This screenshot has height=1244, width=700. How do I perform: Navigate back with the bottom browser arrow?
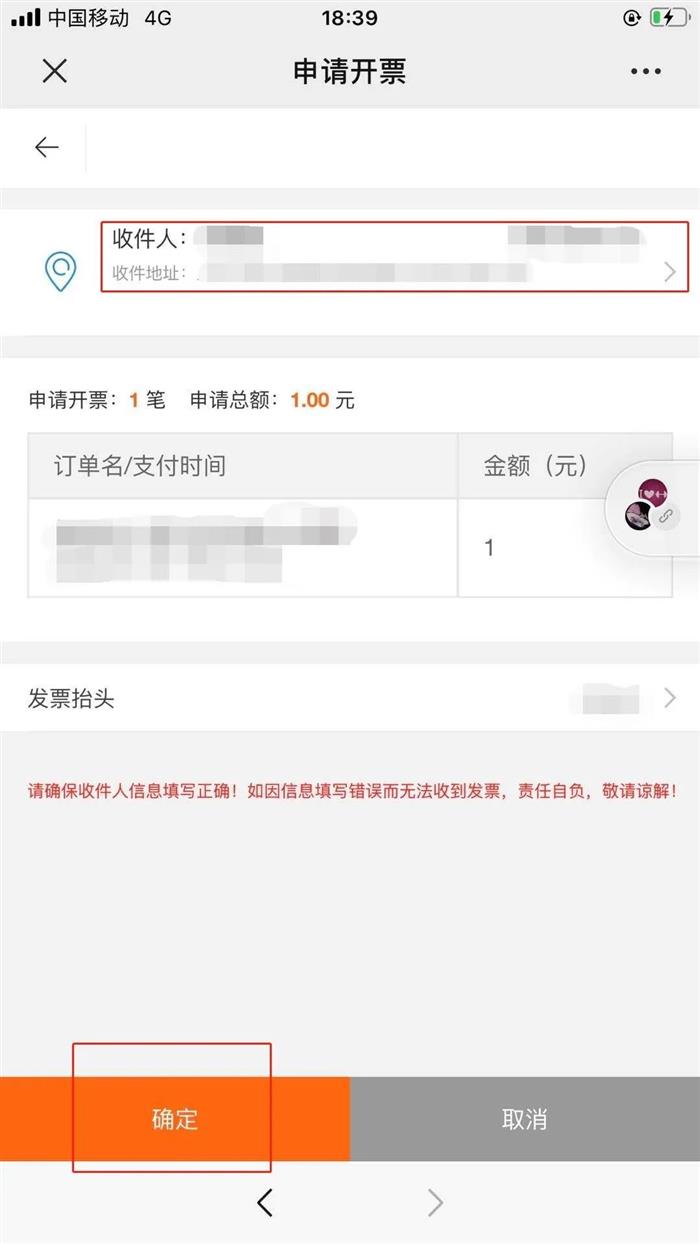point(265,1202)
